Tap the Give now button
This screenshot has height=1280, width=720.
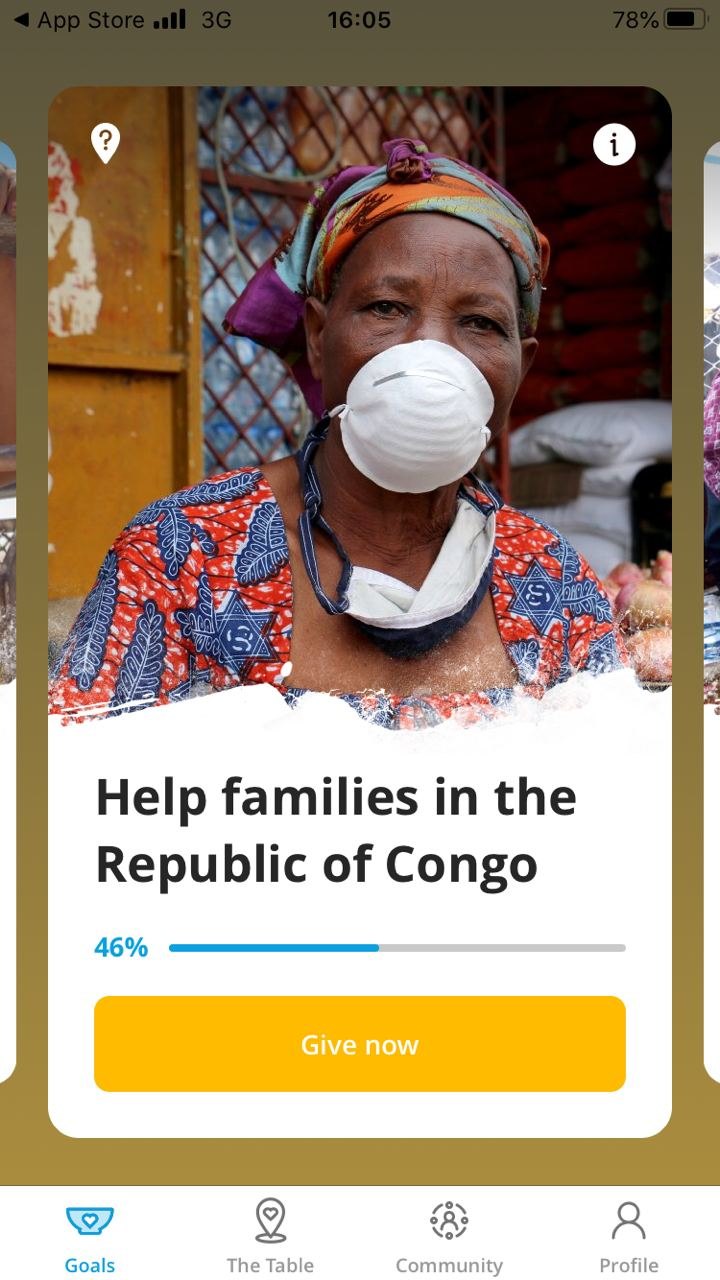coord(360,1044)
